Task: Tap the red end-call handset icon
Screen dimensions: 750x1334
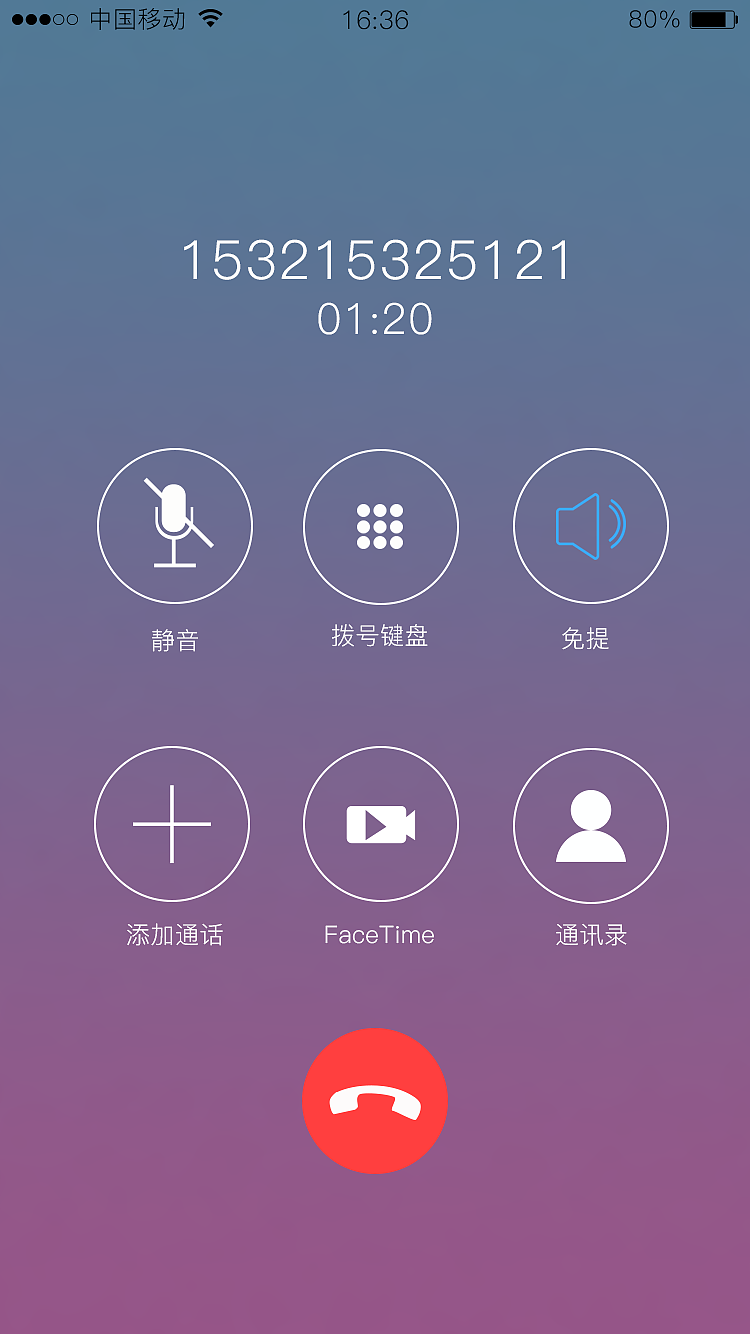Action: (x=375, y=1100)
